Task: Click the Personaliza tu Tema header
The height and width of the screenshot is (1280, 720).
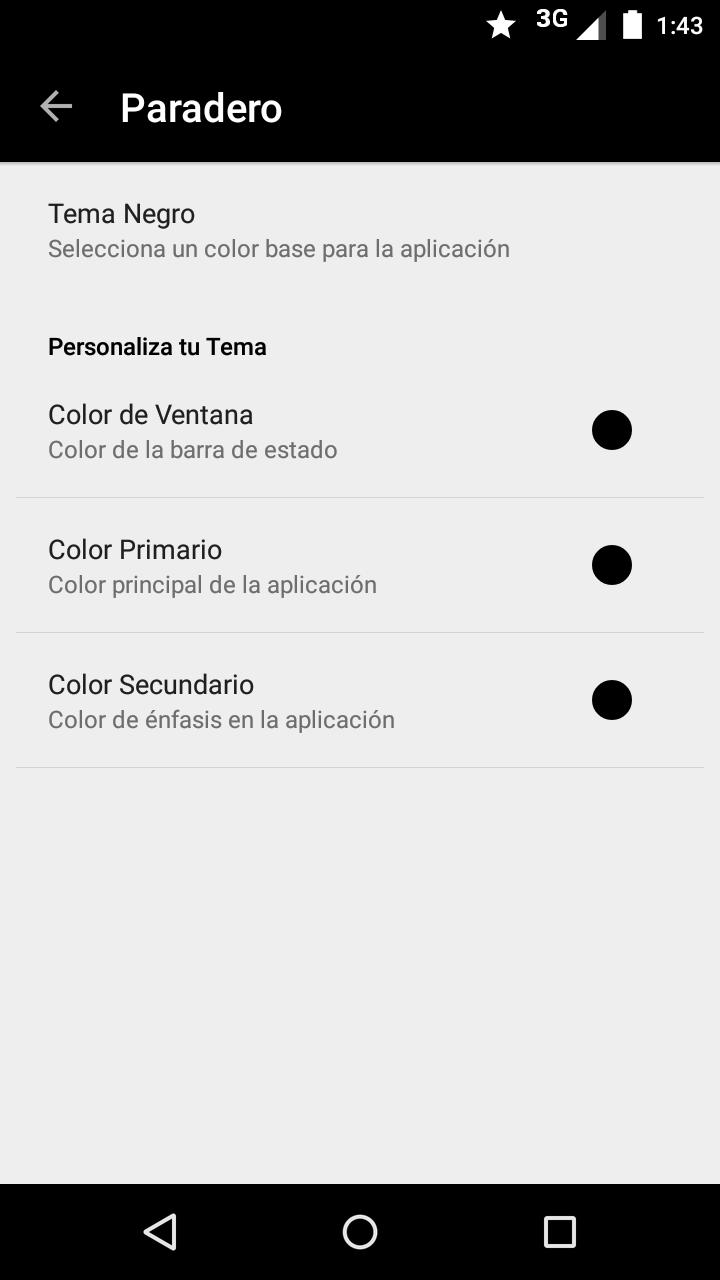Action: tap(157, 346)
